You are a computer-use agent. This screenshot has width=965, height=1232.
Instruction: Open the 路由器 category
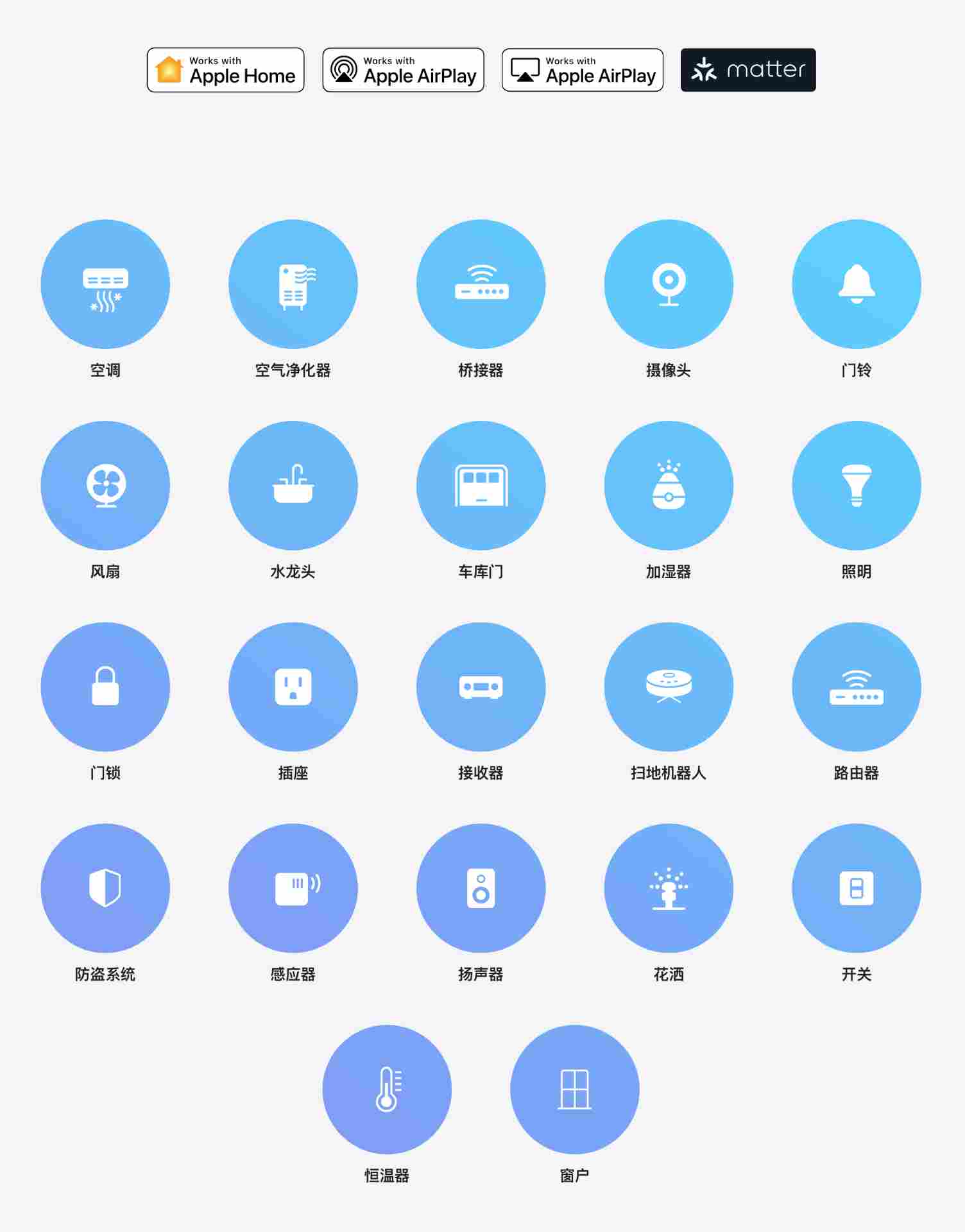(x=856, y=687)
